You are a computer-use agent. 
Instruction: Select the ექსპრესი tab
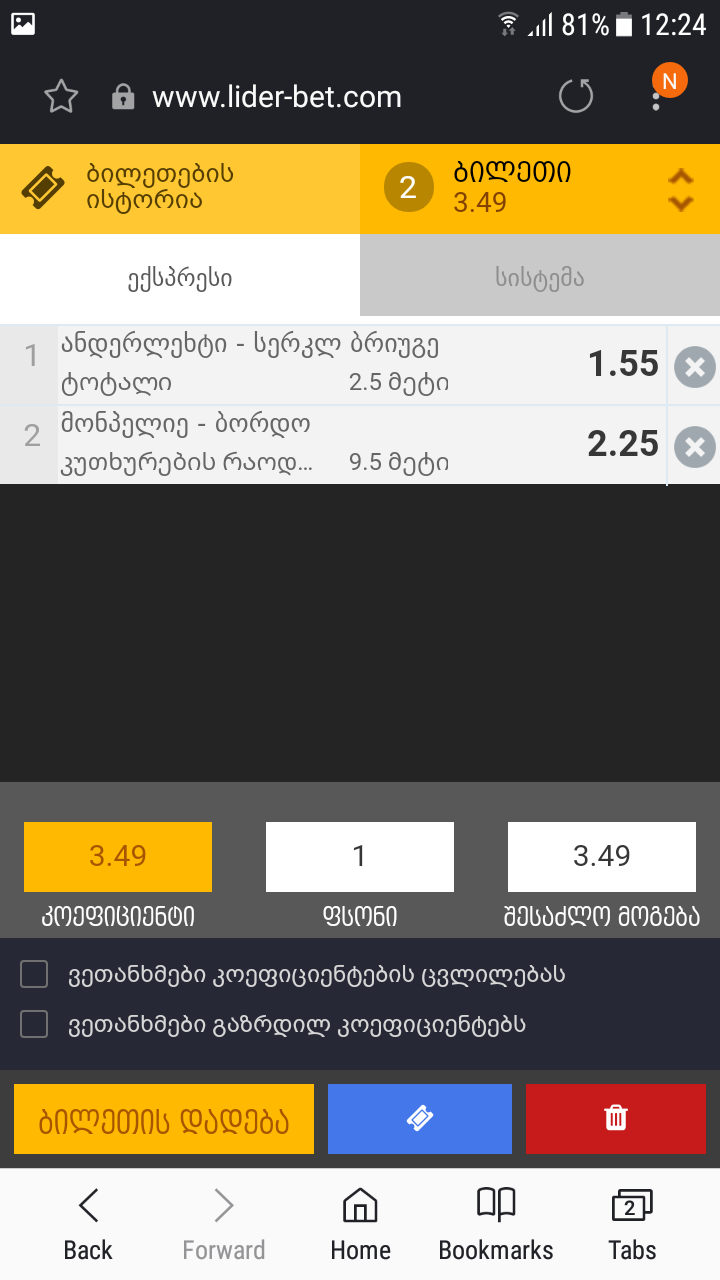pos(180,278)
